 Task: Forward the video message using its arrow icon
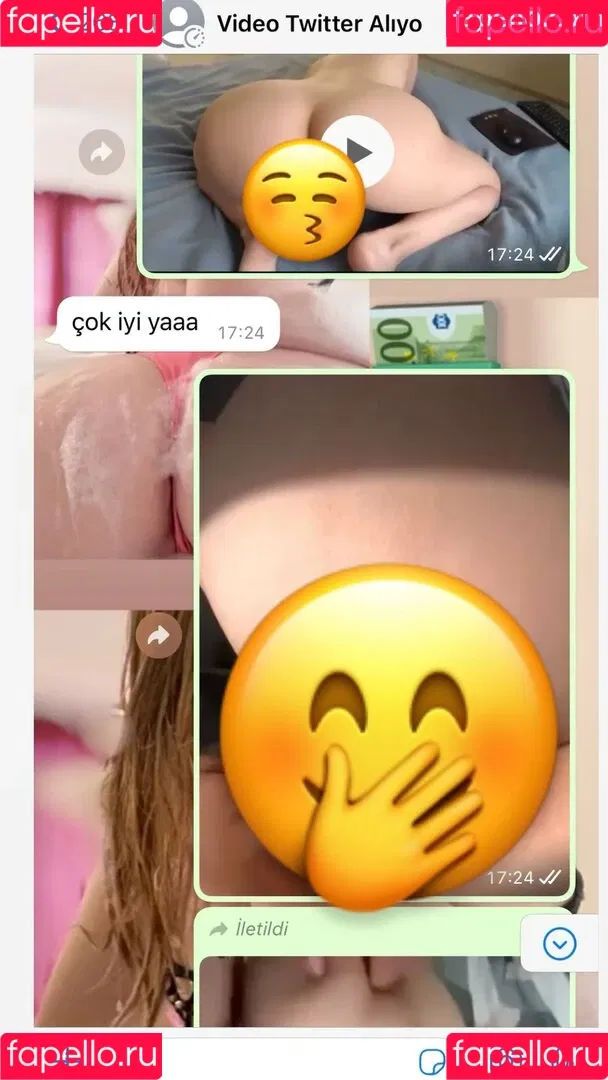tap(101, 153)
